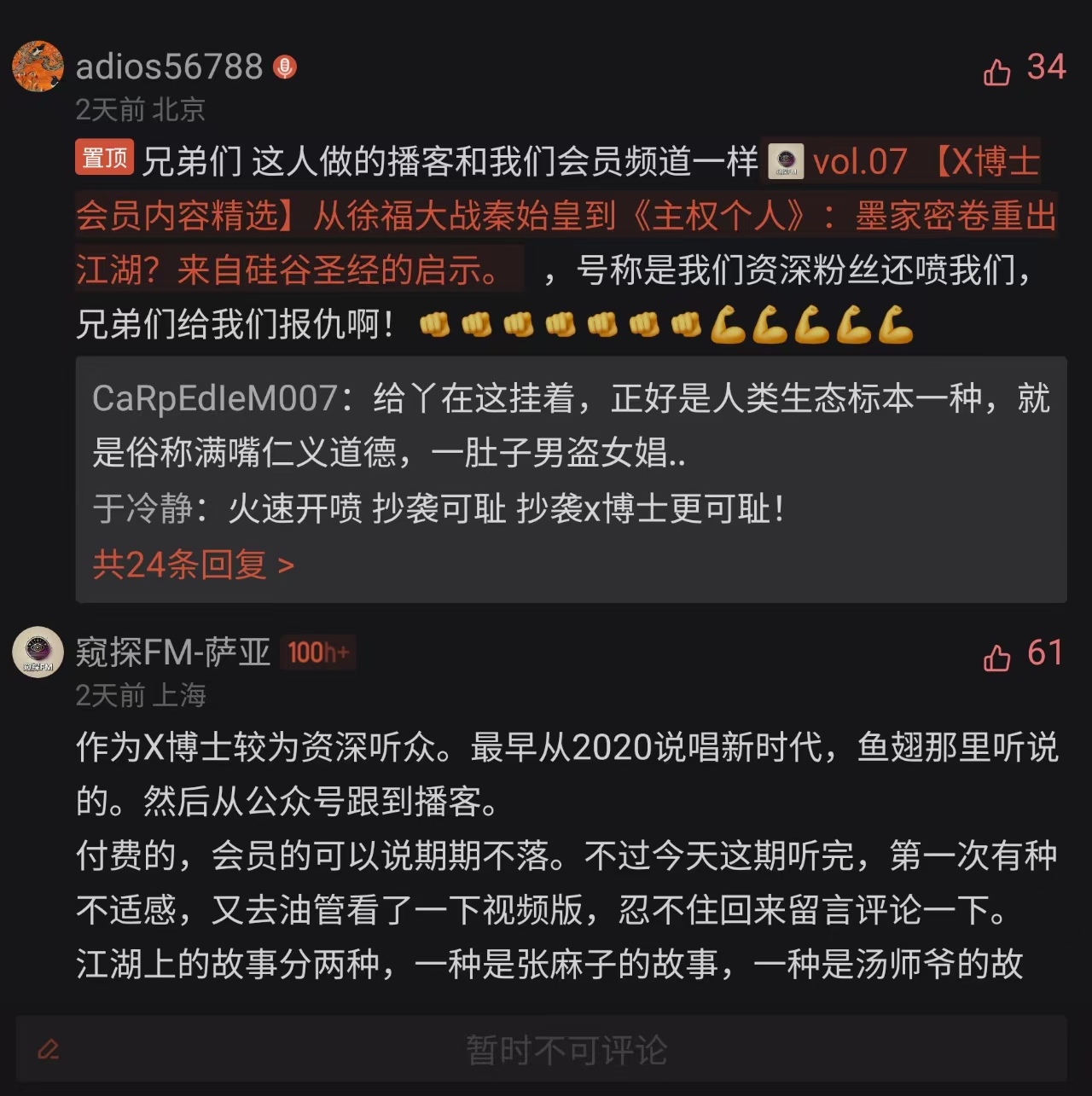Screen dimensions: 1092x1096
Task: Open the reply by 于冷静
Action: click(439, 509)
